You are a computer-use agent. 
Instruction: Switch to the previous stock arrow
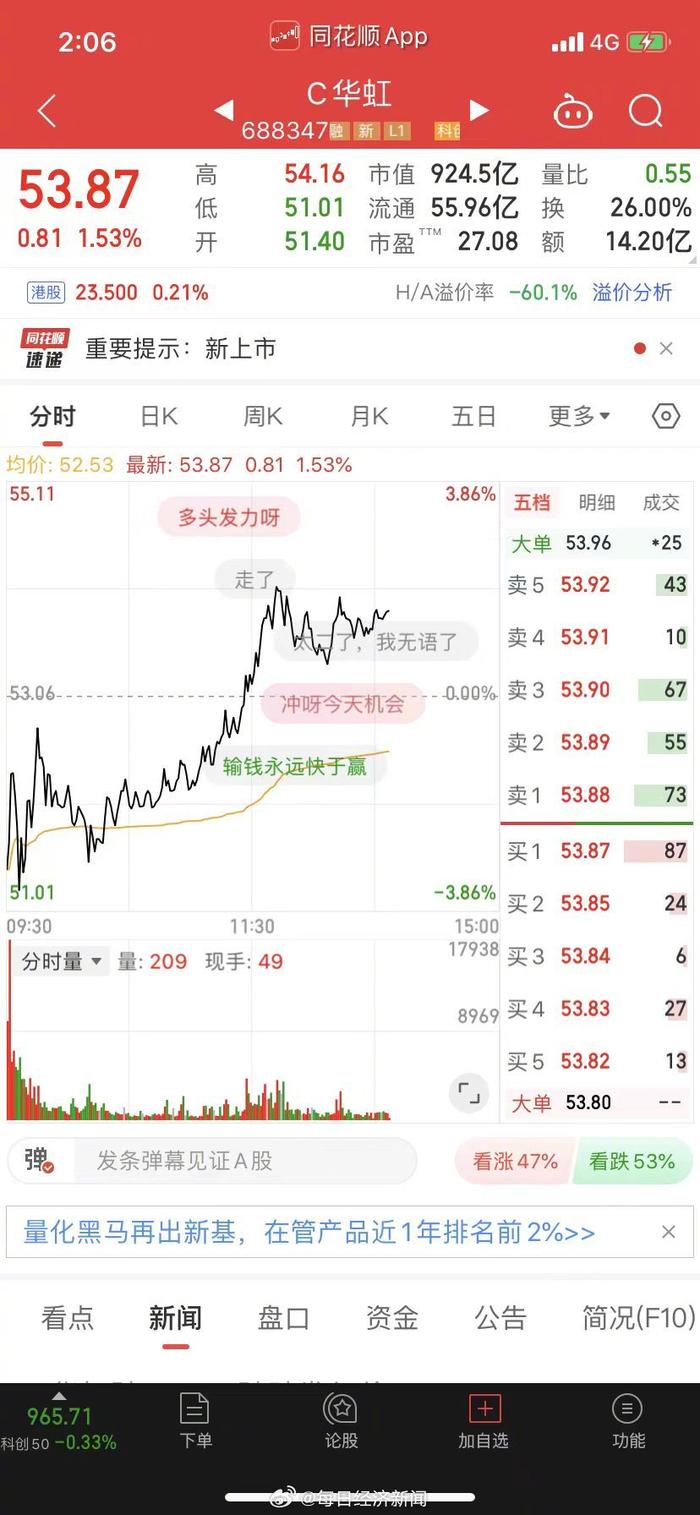coord(224,110)
